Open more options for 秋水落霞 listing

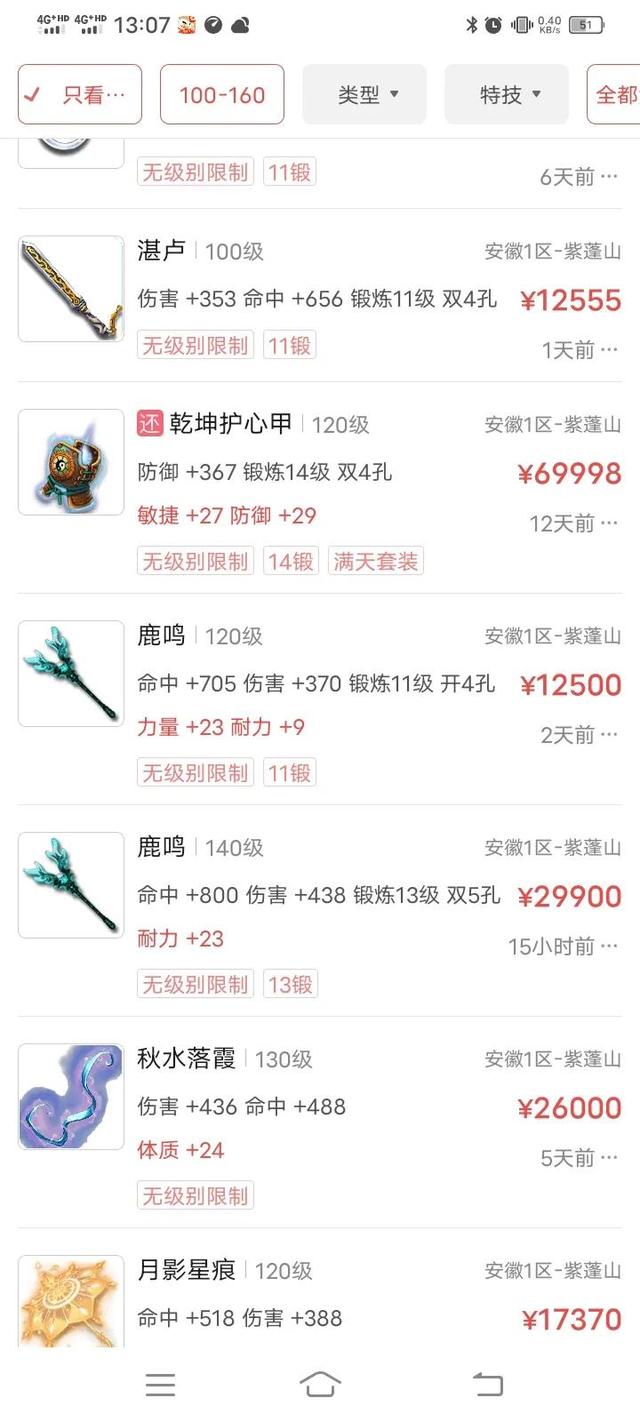(609, 1158)
